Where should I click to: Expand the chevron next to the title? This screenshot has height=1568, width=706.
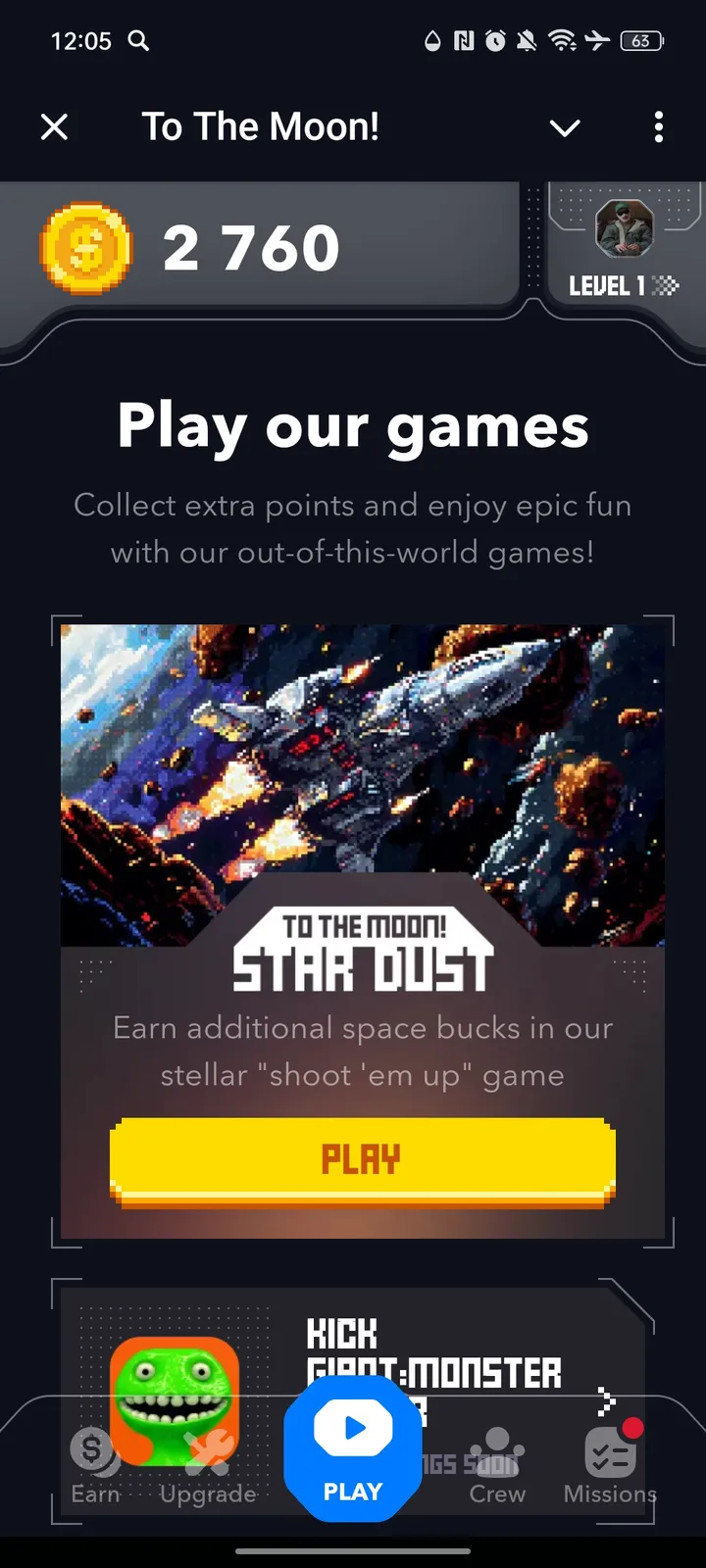(565, 128)
